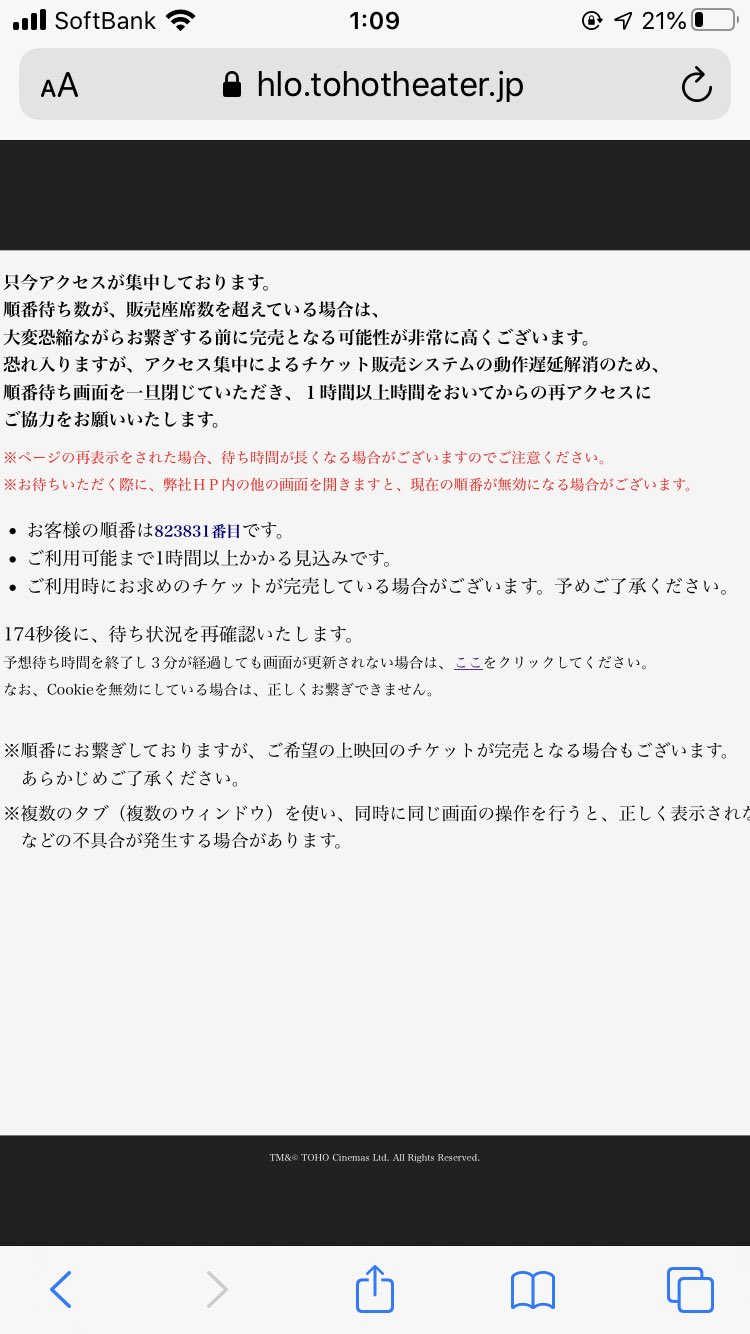Show all open tabs
Image resolution: width=750 pixels, height=1334 pixels.
pyautogui.click(x=690, y=1290)
